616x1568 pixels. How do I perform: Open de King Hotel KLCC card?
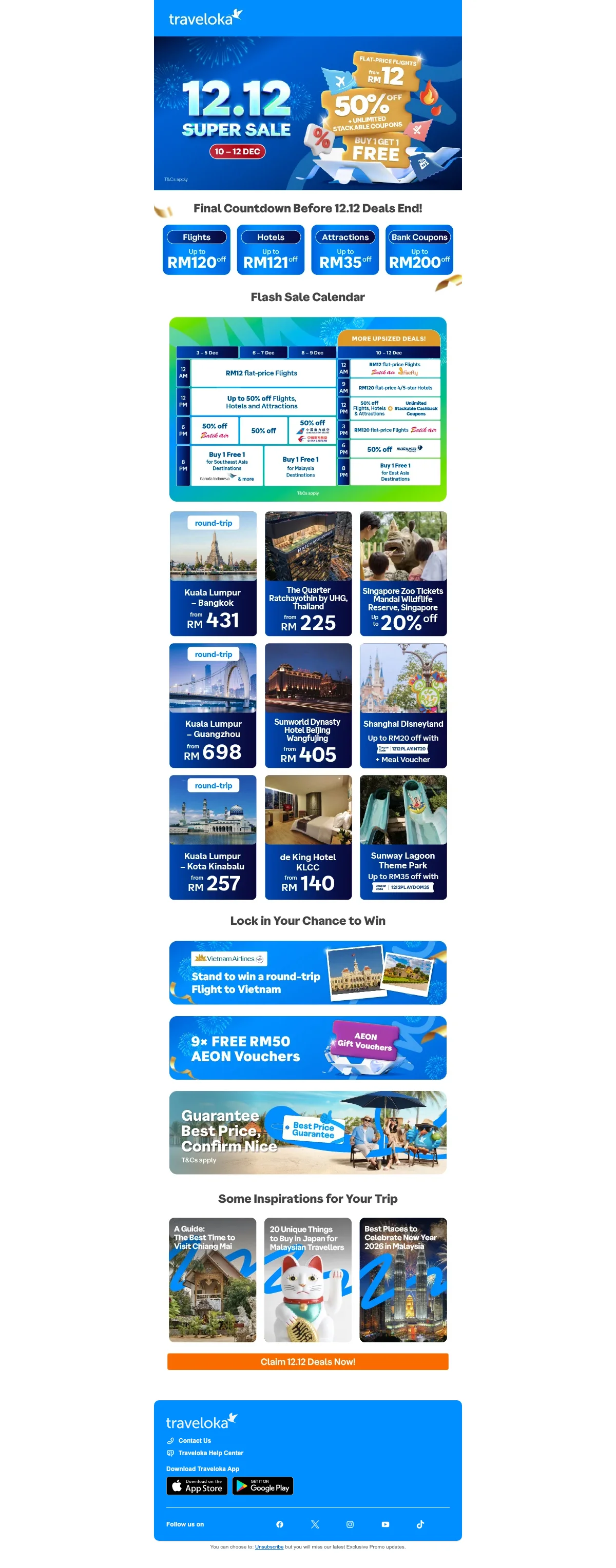[309, 837]
